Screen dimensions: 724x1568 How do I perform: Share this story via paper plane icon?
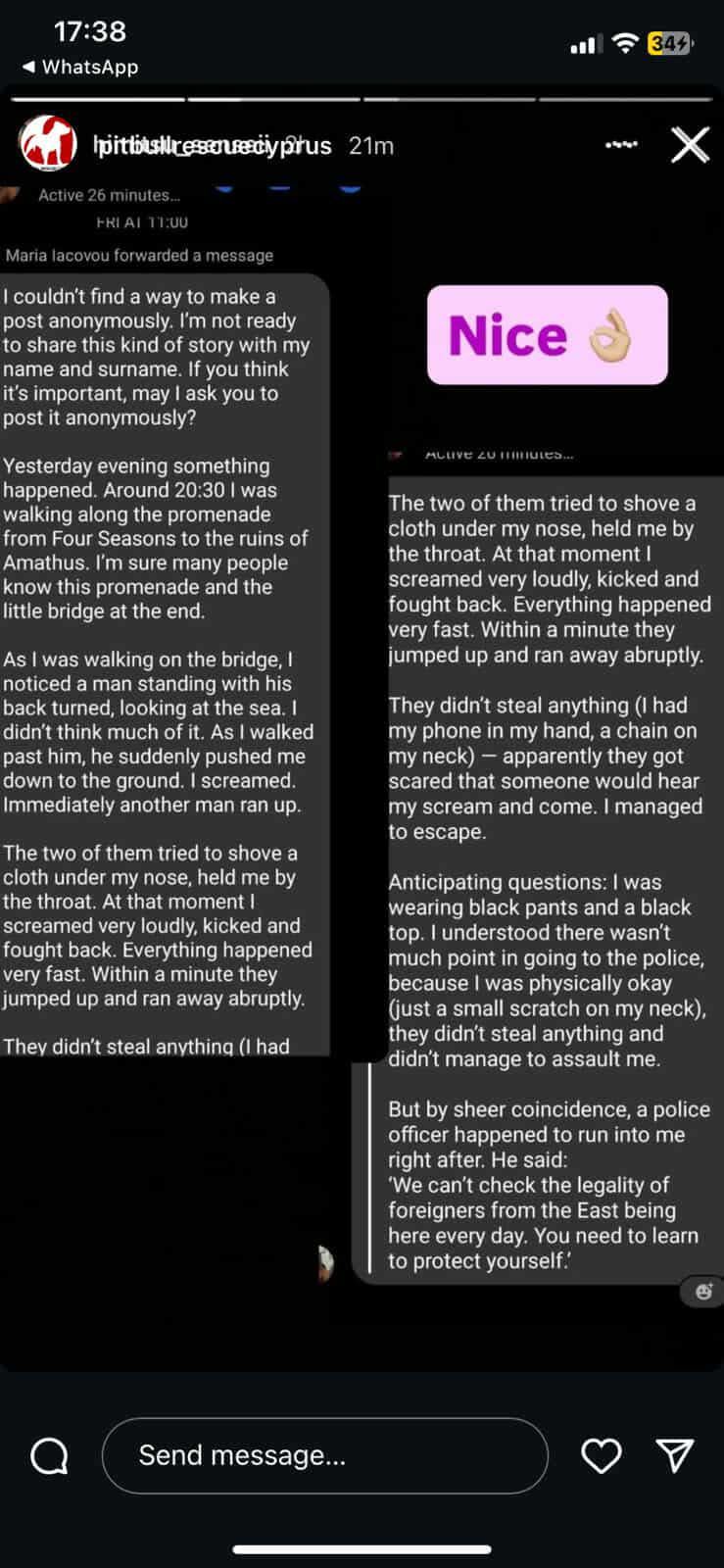click(x=674, y=1455)
